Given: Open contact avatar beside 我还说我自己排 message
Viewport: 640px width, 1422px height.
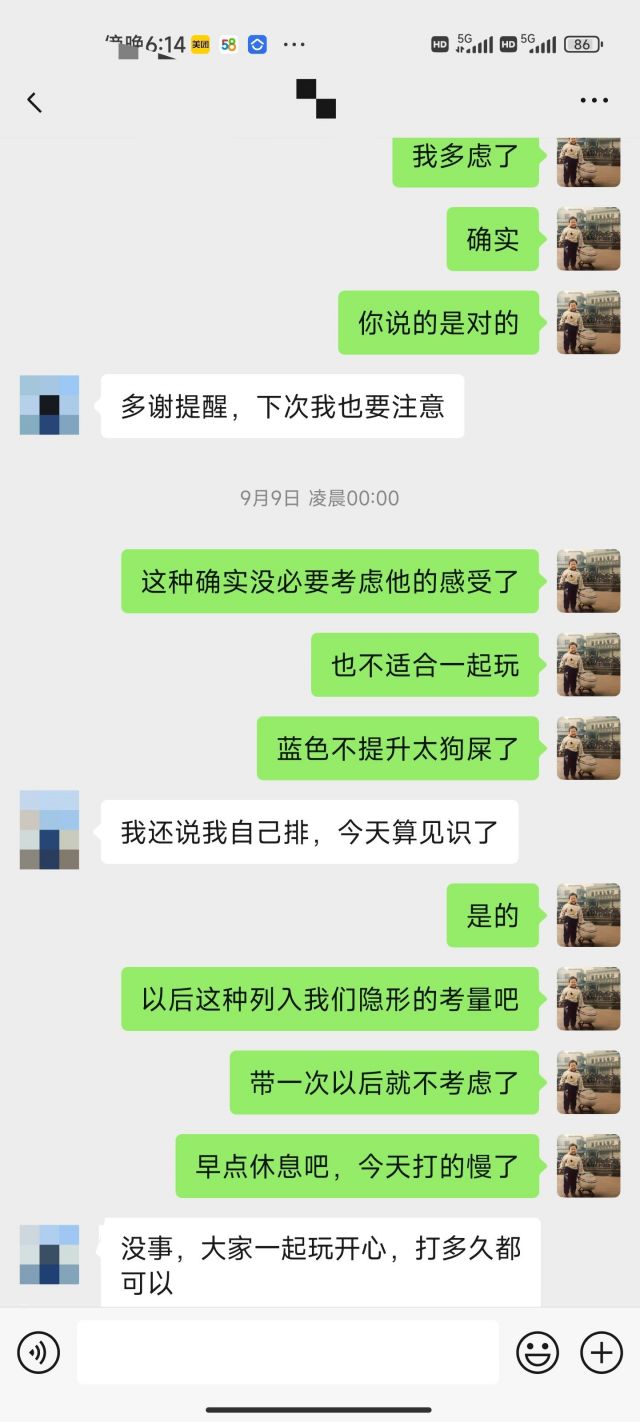Looking at the screenshot, I should coord(49,830).
